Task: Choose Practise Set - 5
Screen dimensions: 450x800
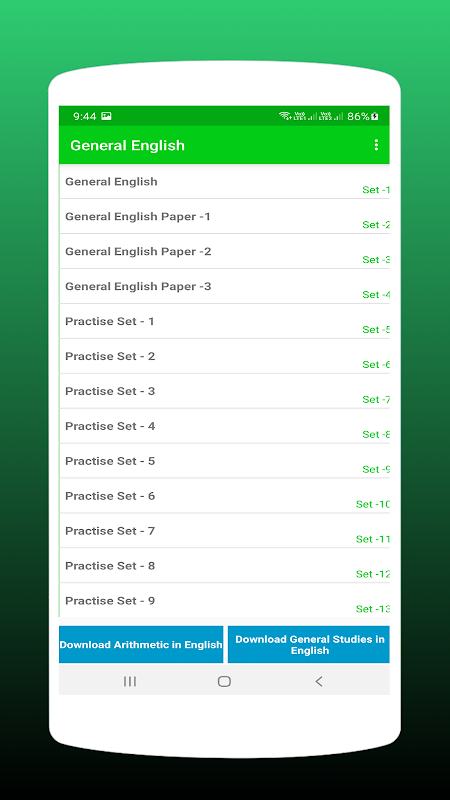Action: tap(224, 461)
